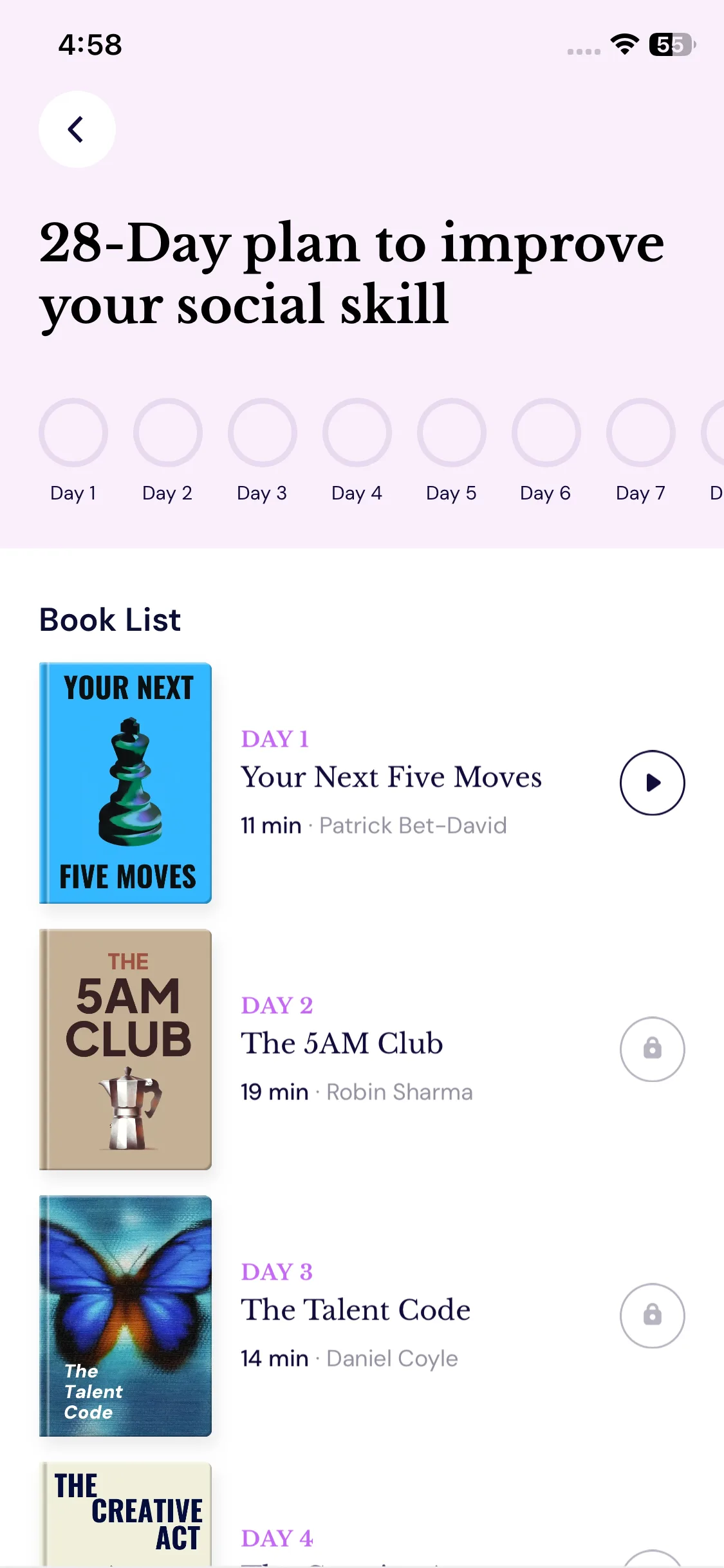Screen dimensions: 724x1568
Task: Go back using the back arrow
Action: point(77,129)
